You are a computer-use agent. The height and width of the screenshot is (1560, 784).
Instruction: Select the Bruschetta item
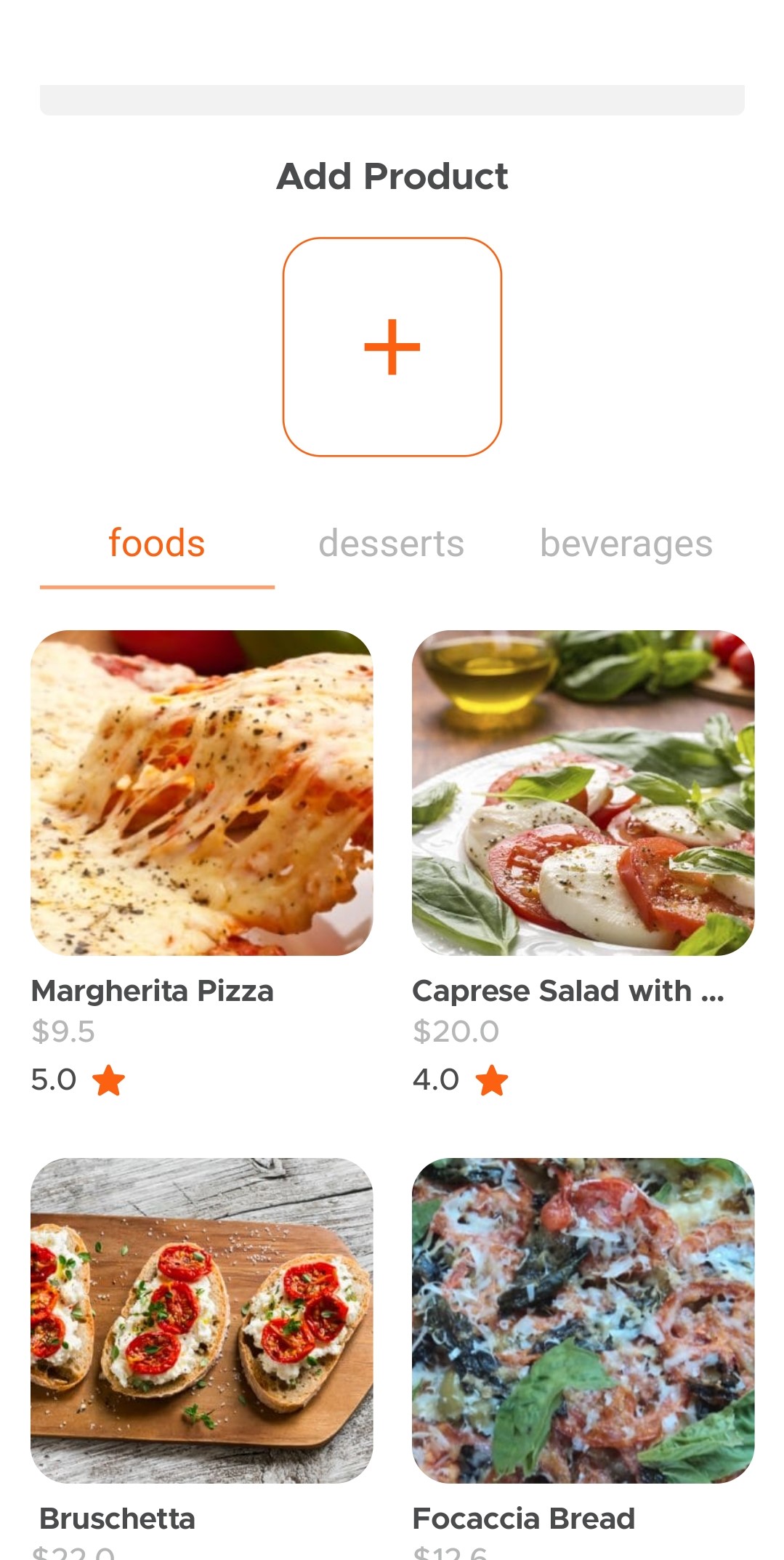click(x=201, y=1320)
